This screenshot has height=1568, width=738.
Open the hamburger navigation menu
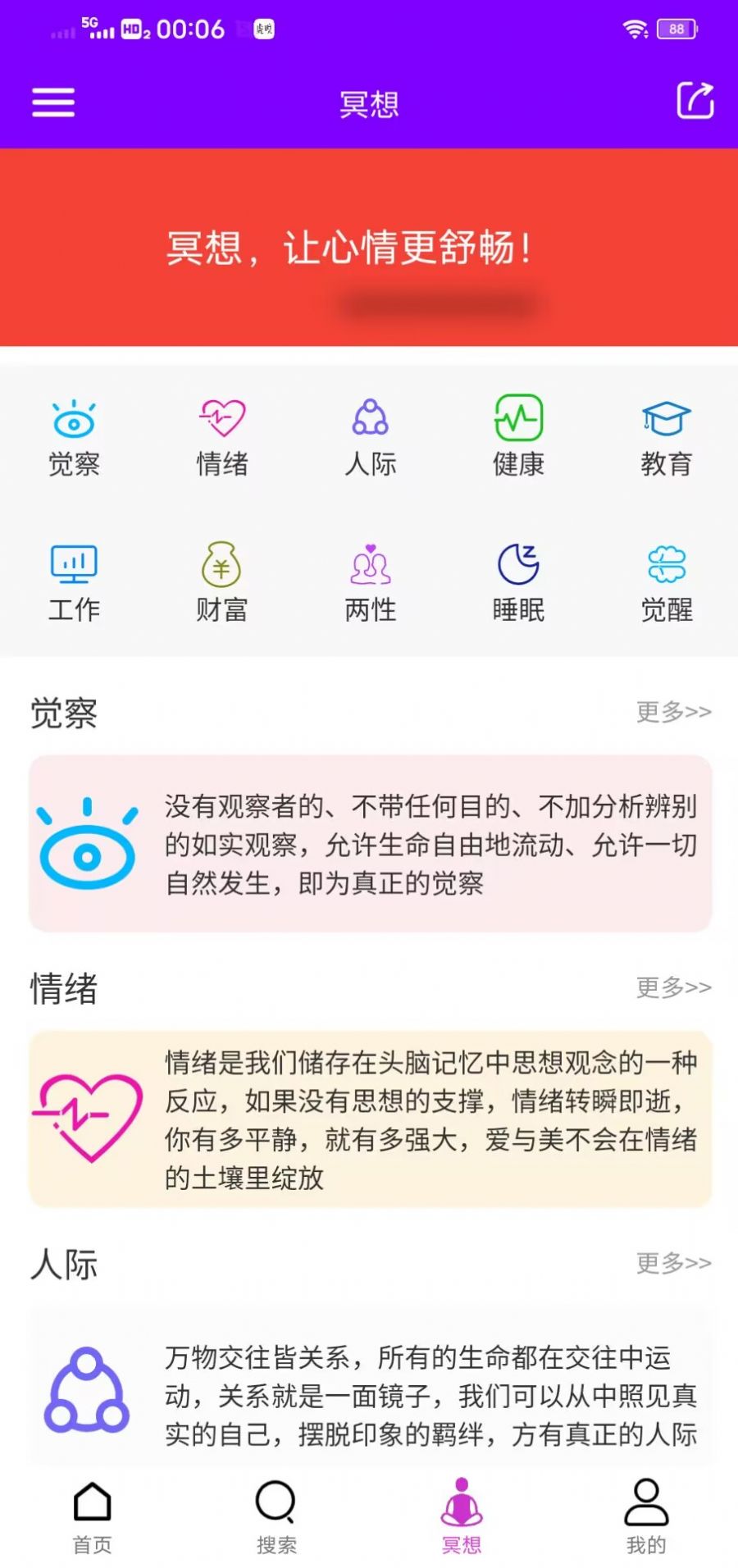click(52, 102)
